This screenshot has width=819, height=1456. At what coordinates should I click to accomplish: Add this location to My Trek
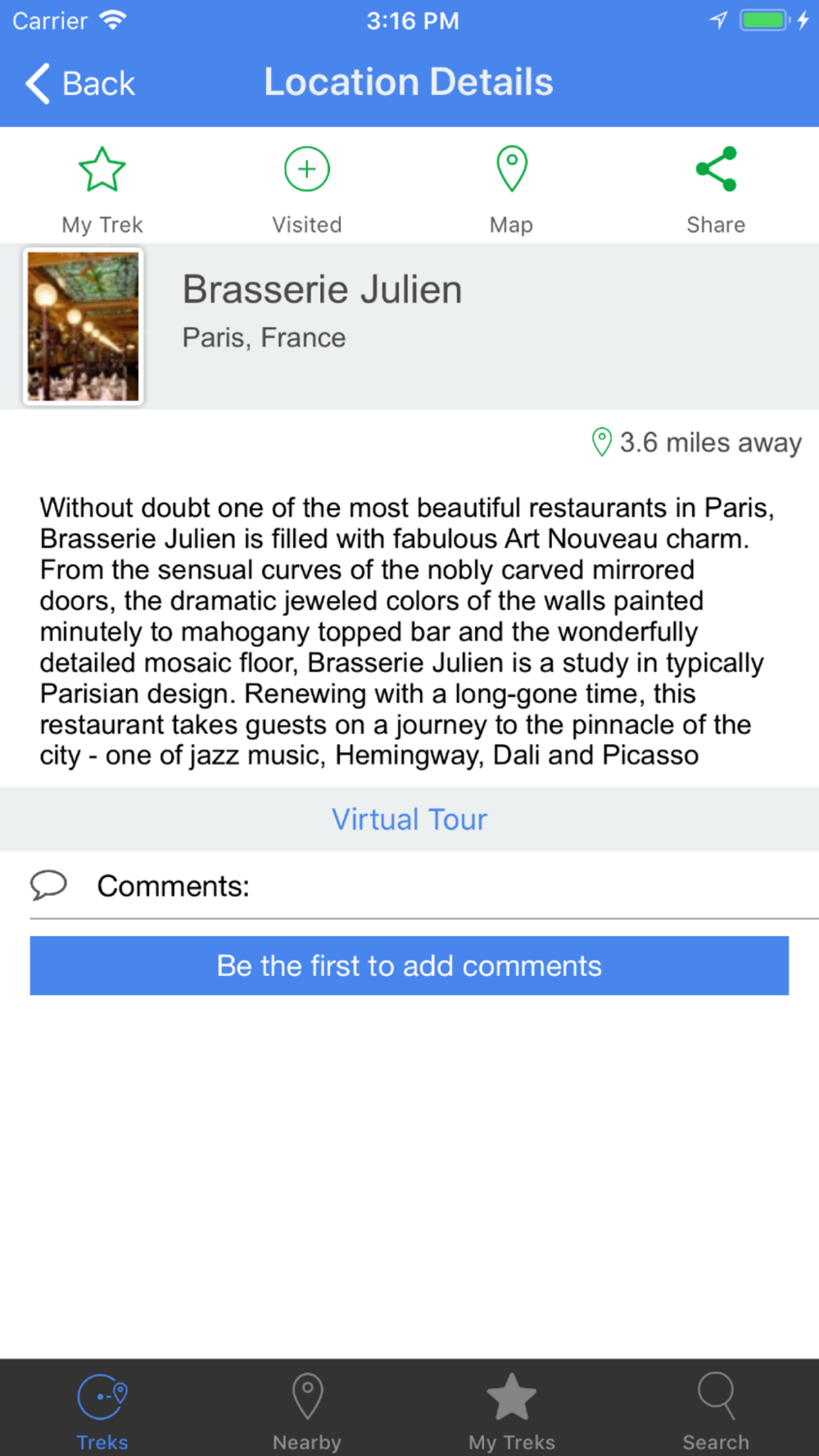click(x=102, y=190)
